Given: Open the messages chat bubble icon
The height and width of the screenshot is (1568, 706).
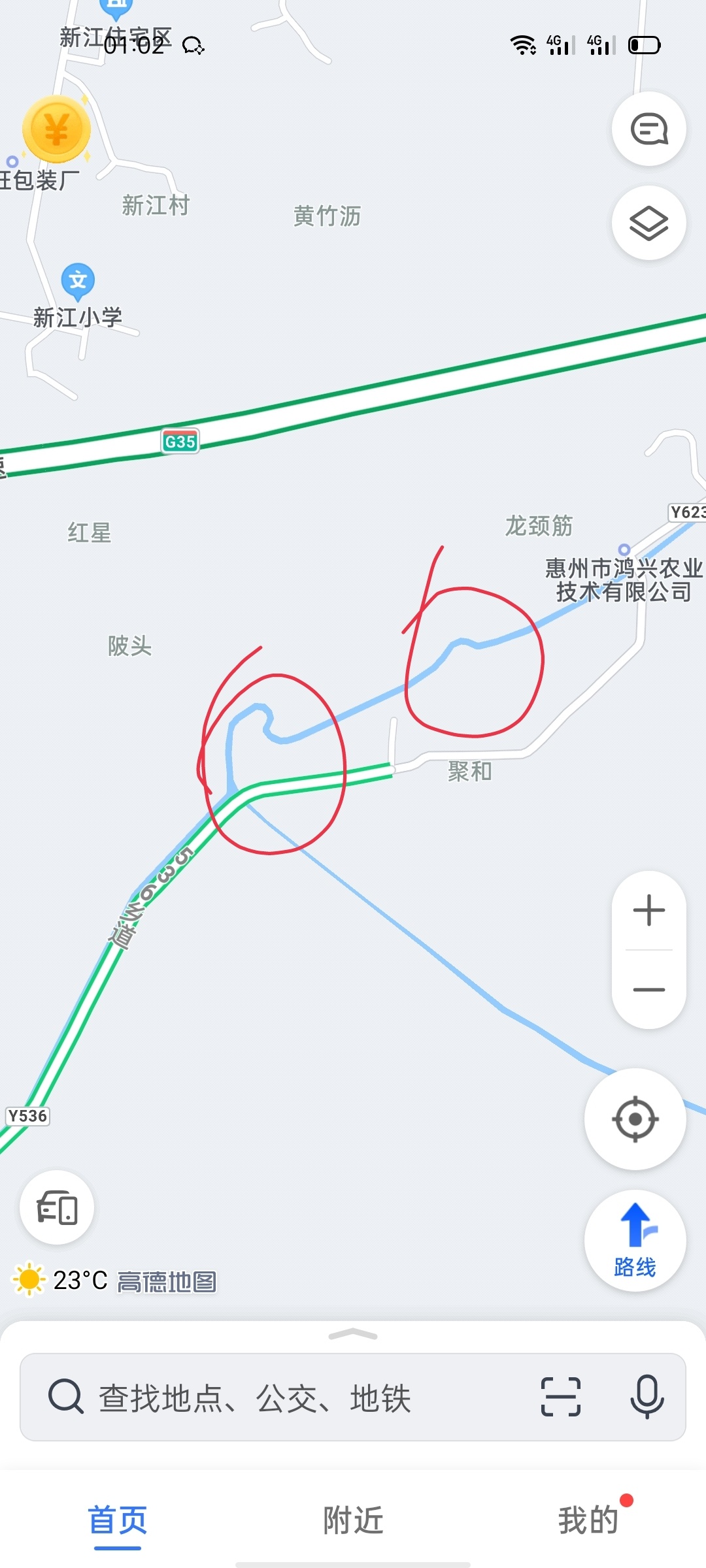Looking at the screenshot, I should point(648,129).
